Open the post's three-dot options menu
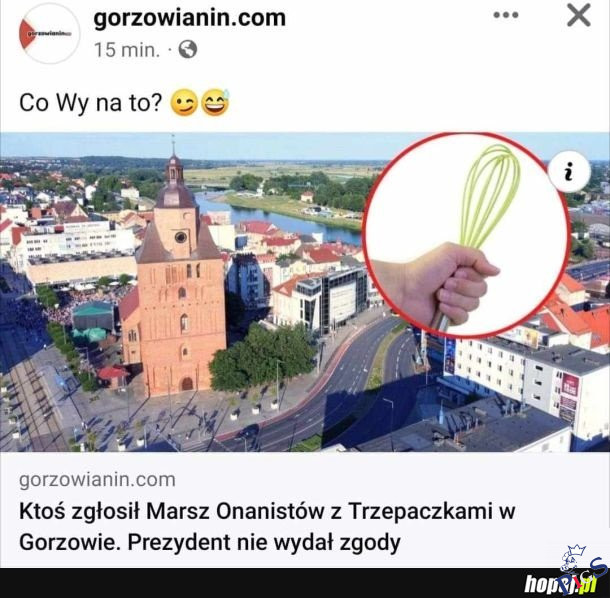This screenshot has height=598, width=610. coord(507,16)
